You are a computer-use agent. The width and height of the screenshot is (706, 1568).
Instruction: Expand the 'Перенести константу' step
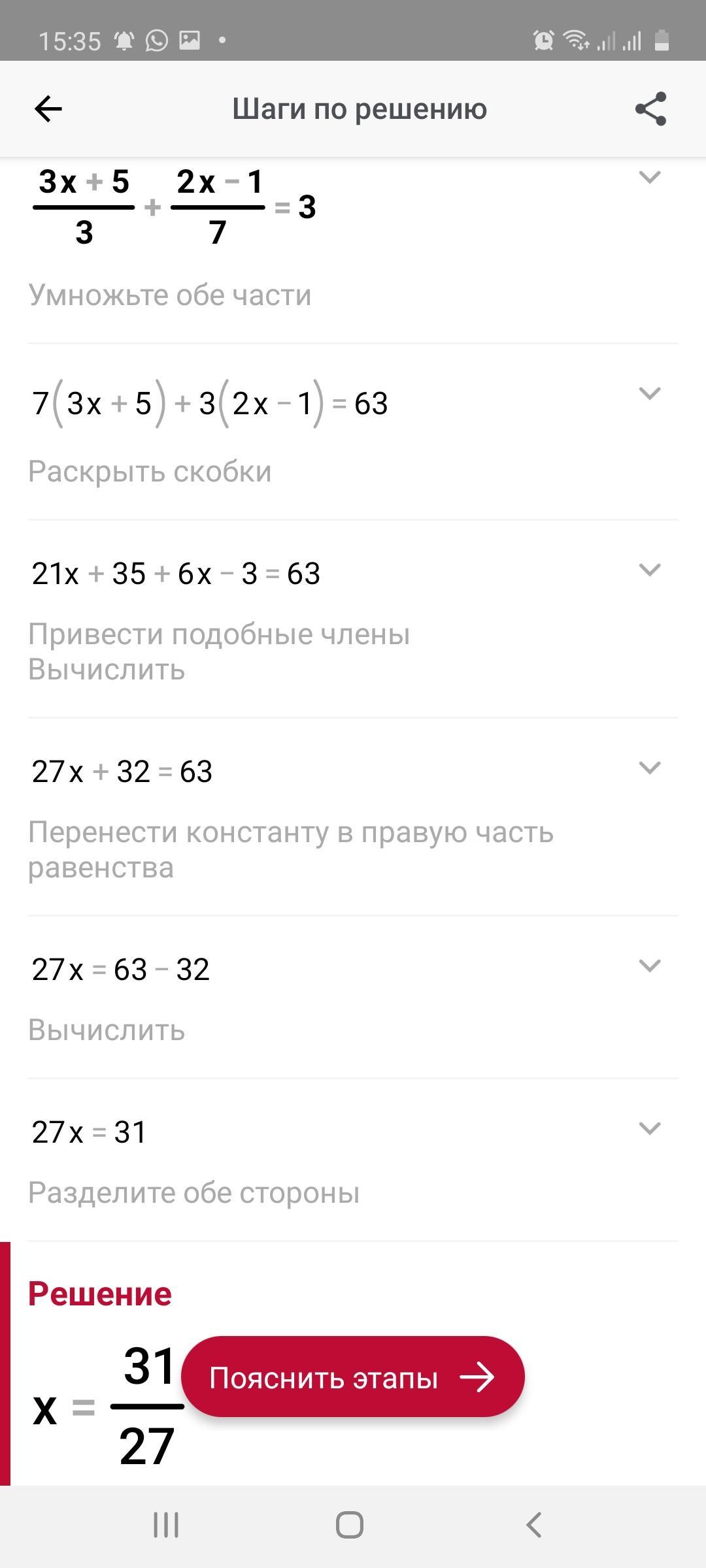[649, 768]
